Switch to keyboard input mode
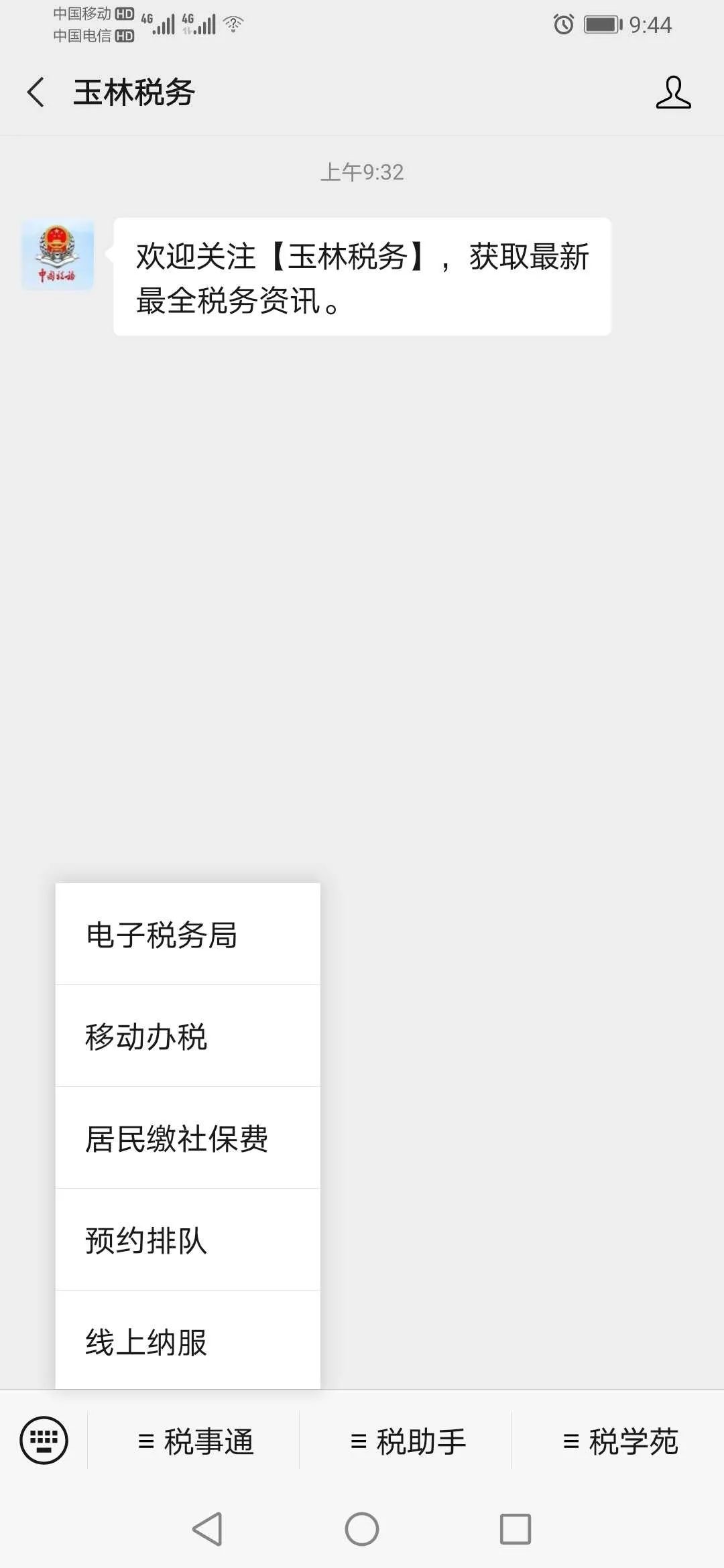The height and width of the screenshot is (1568, 724). coord(44,1440)
